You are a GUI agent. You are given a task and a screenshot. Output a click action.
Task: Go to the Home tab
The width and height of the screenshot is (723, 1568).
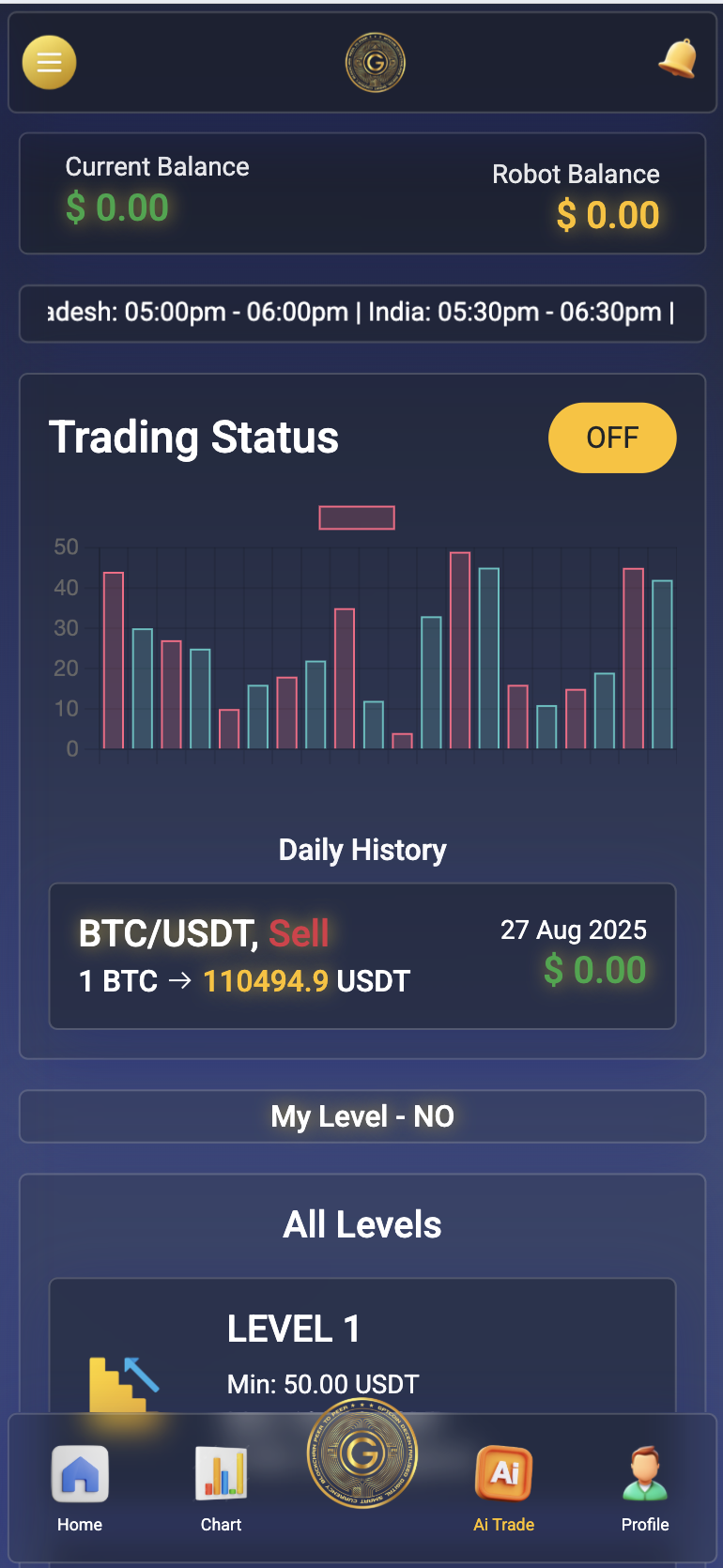(80, 1488)
